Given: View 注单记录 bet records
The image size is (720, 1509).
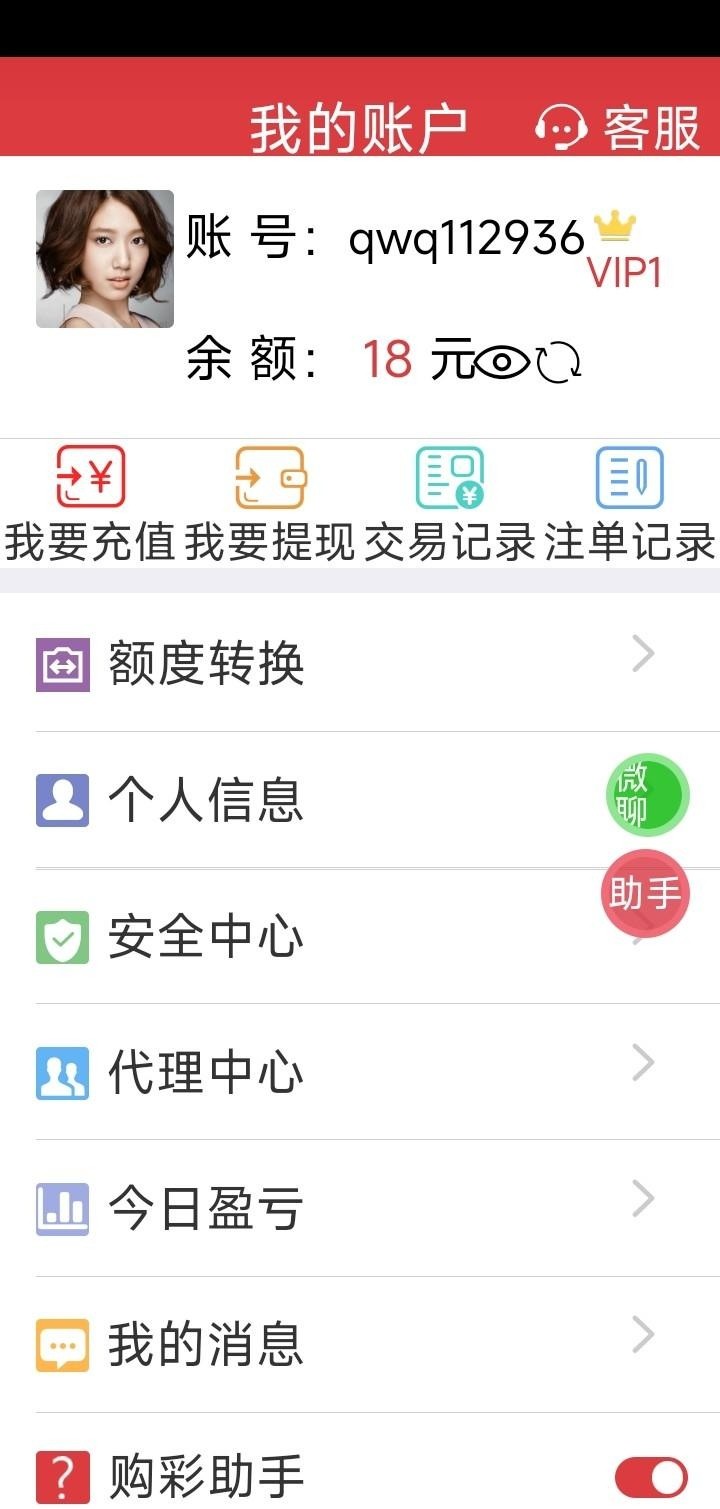Looking at the screenshot, I should [x=630, y=505].
